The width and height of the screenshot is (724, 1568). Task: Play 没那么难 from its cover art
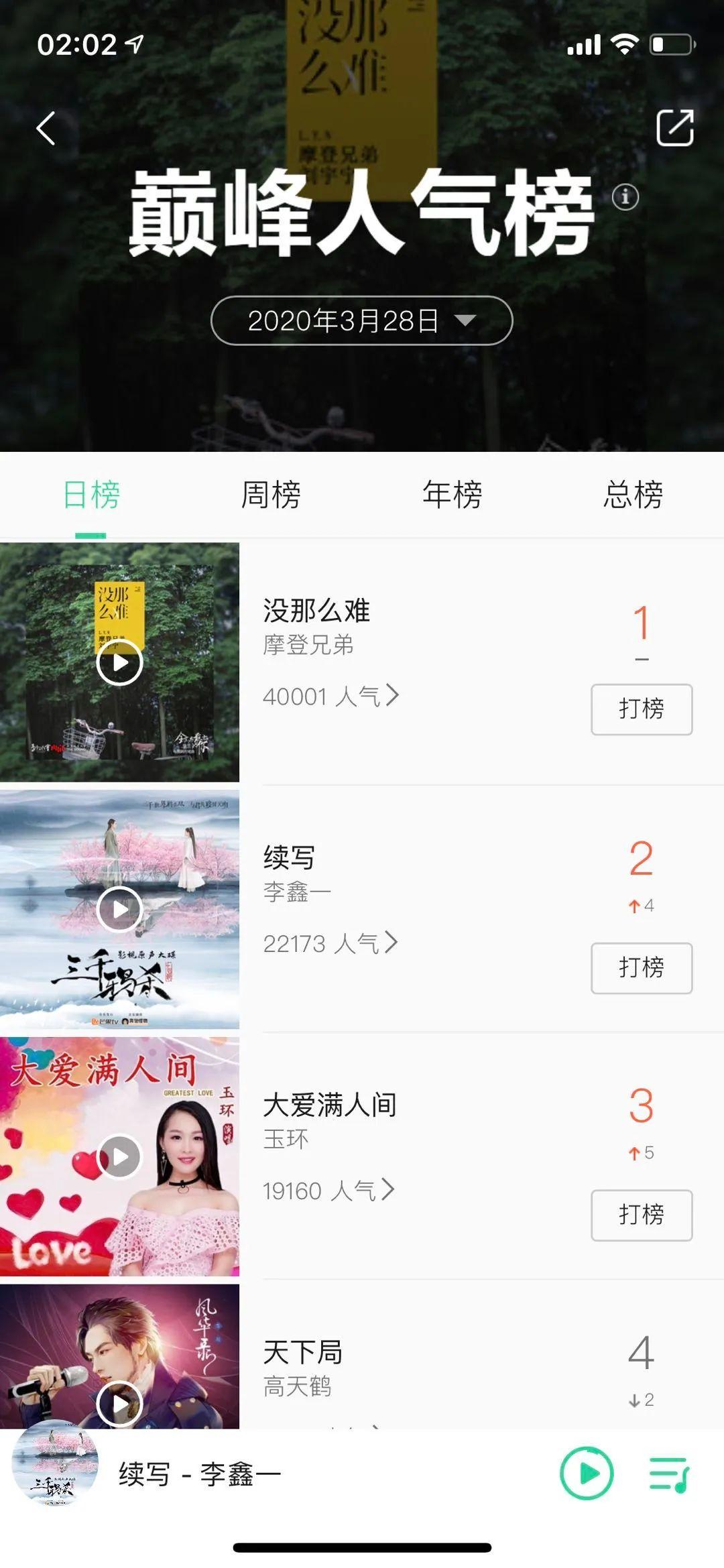point(119,663)
